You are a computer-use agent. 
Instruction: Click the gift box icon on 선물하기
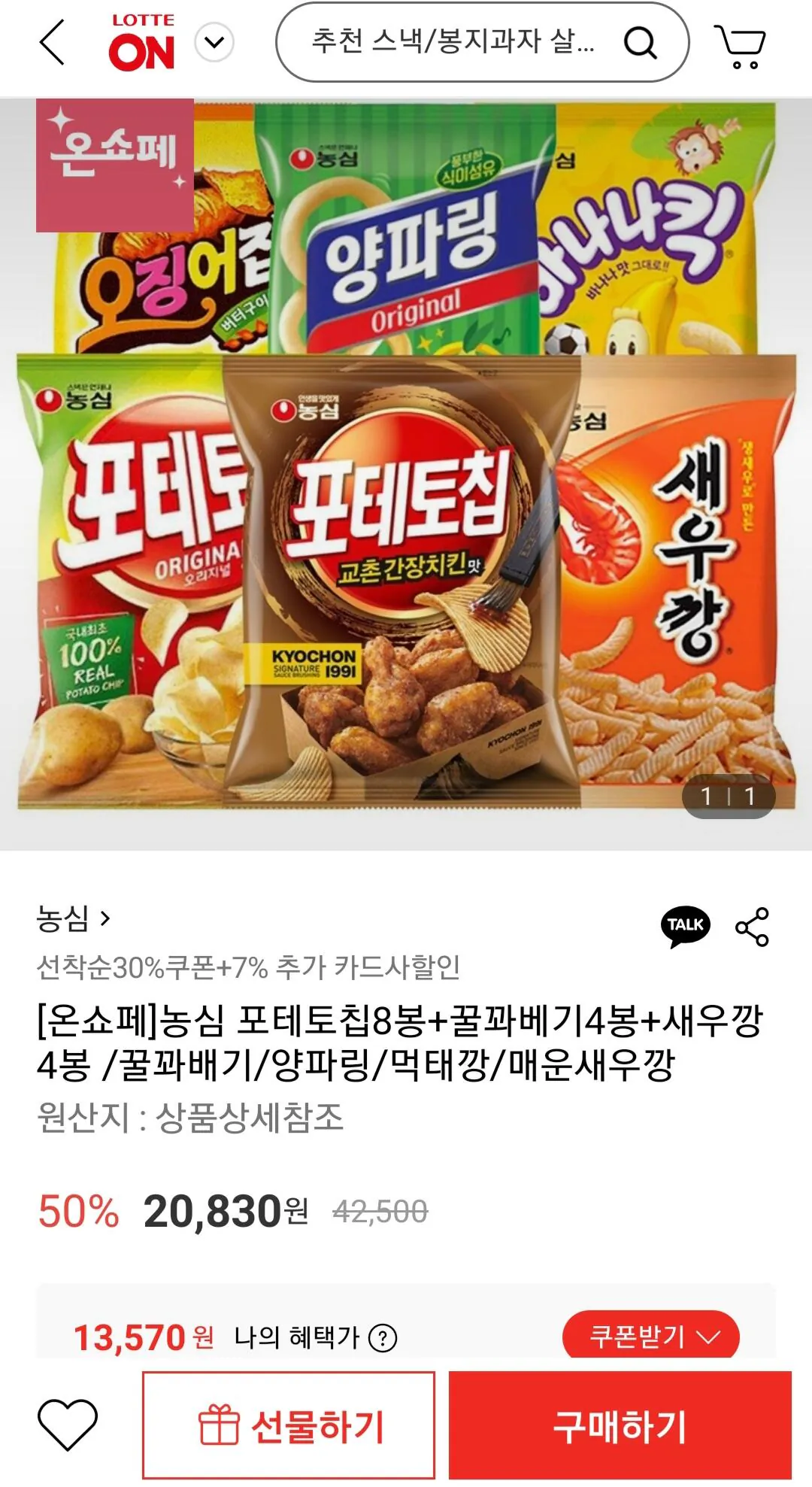[x=219, y=1422]
